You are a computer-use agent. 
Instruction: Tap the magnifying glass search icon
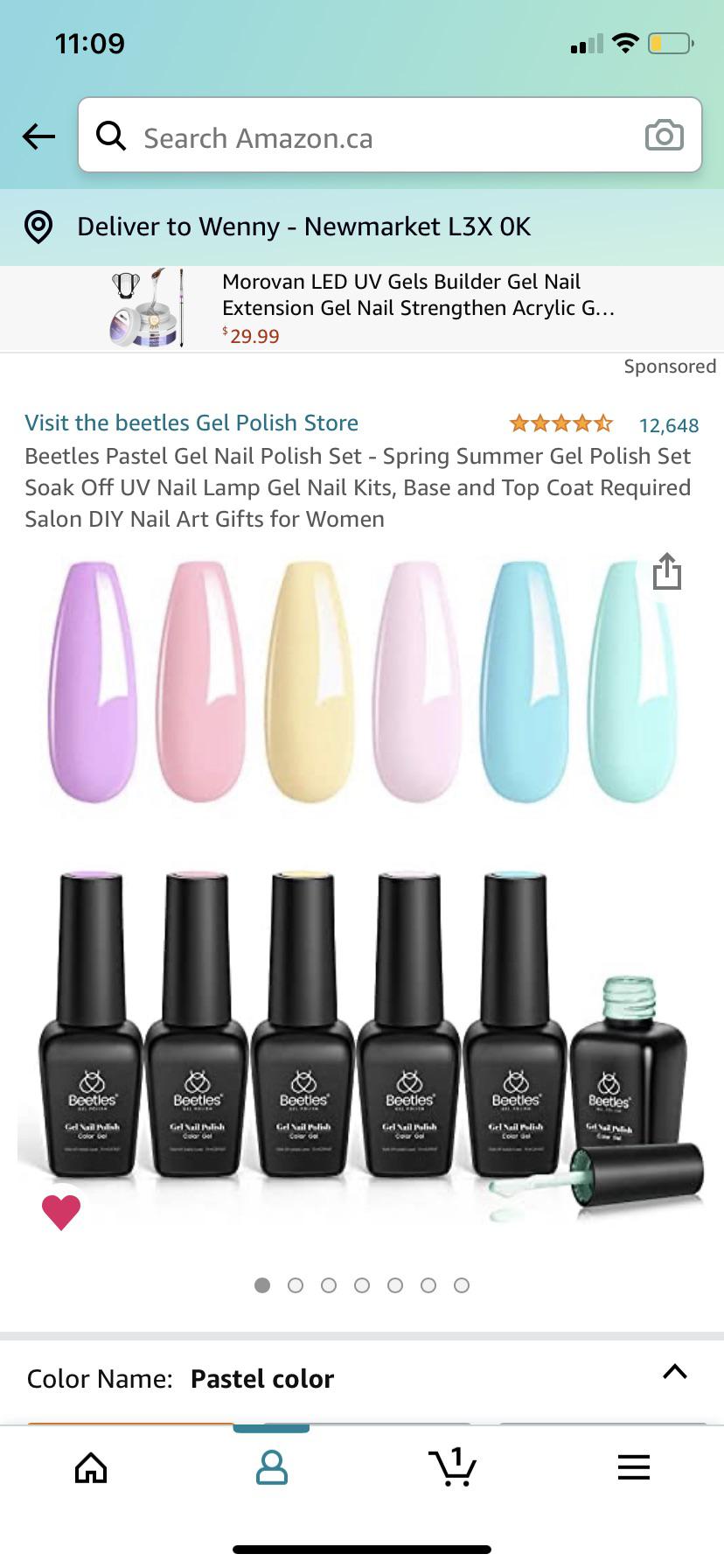point(111,136)
